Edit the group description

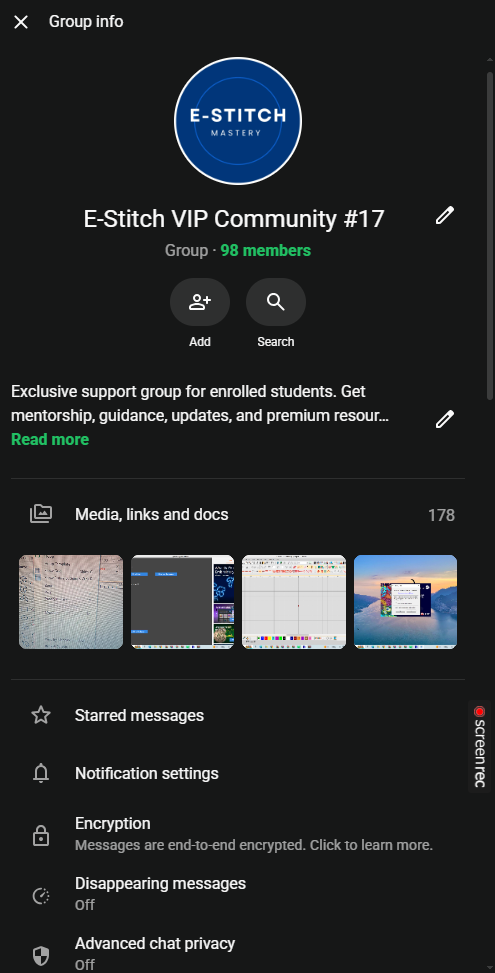444,419
